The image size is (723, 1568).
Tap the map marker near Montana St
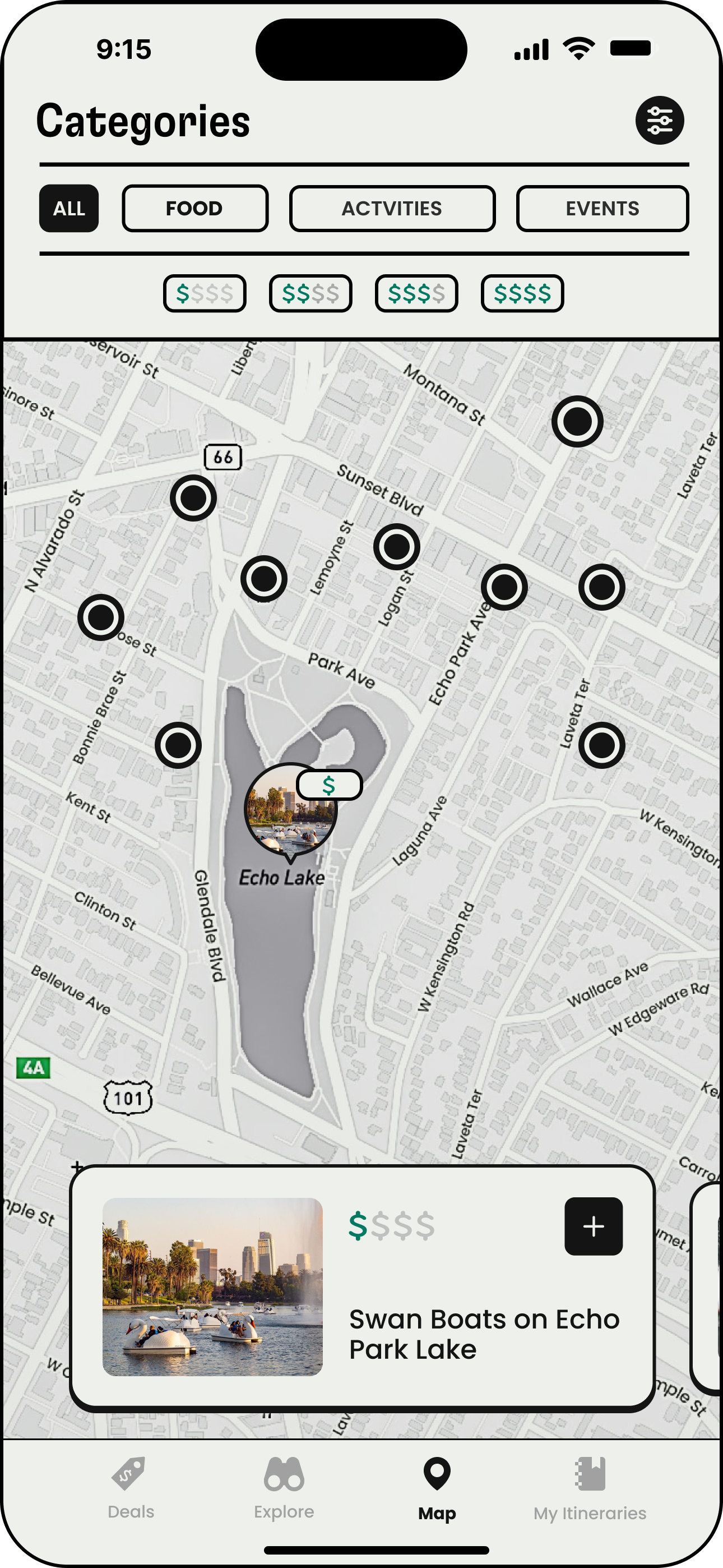tap(577, 421)
